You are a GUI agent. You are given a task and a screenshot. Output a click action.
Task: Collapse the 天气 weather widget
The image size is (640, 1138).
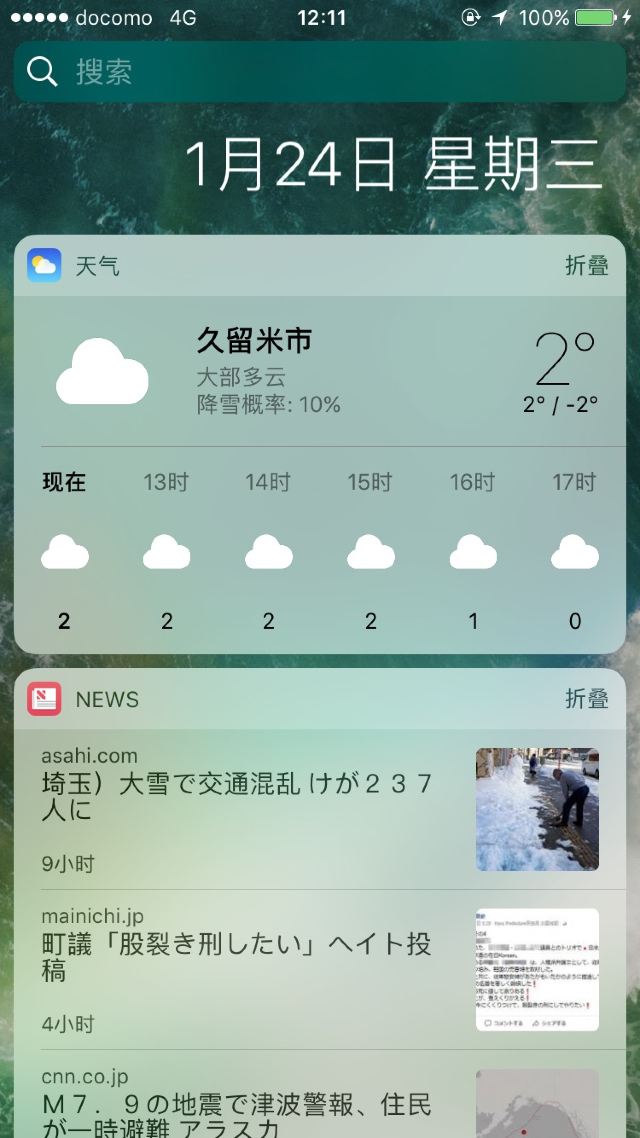point(586,266)
